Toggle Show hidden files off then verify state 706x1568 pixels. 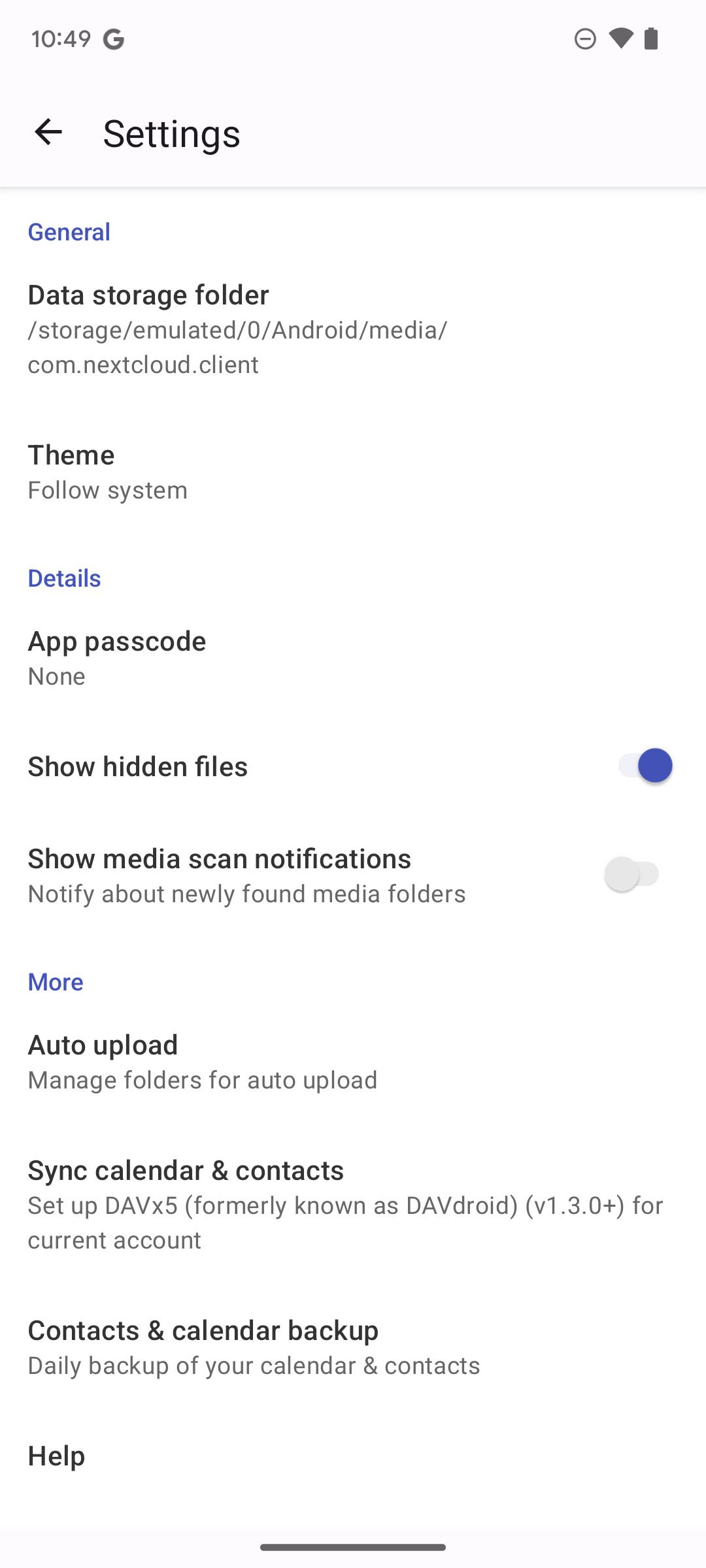point(644,765)
